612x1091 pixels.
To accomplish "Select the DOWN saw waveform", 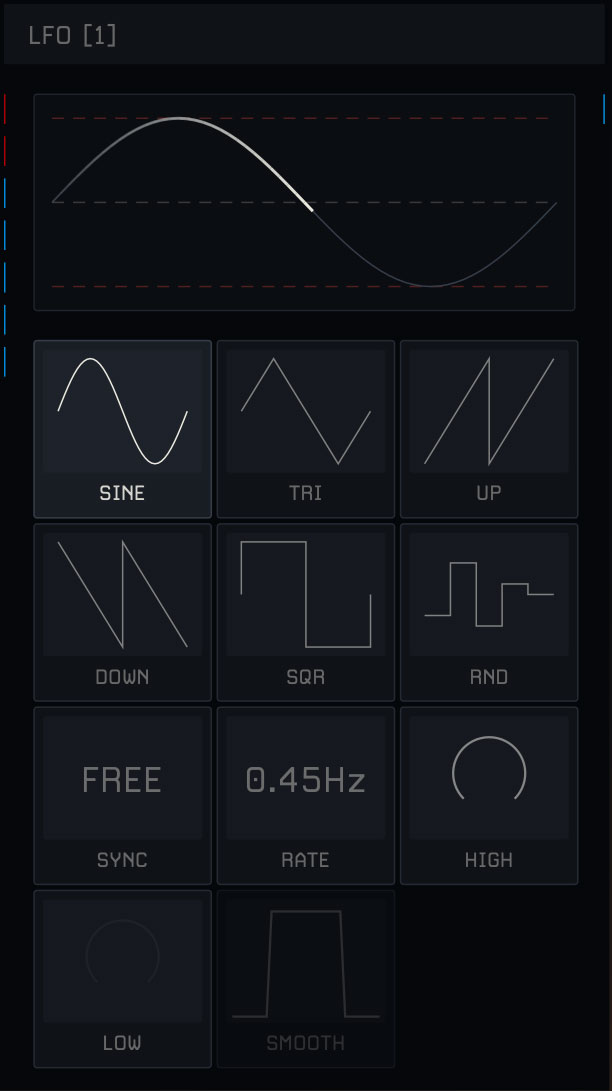I will click(122, 612).
